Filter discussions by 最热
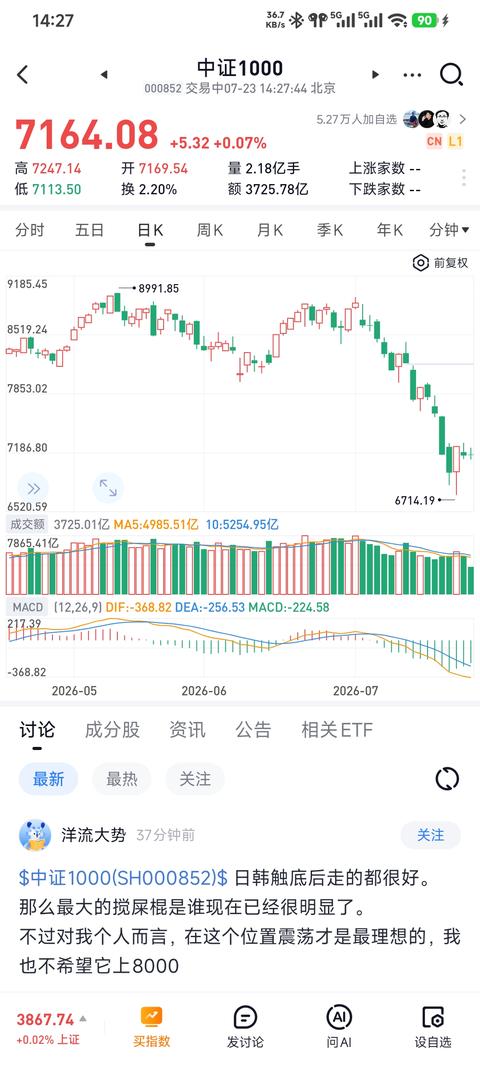 (122, 779)
